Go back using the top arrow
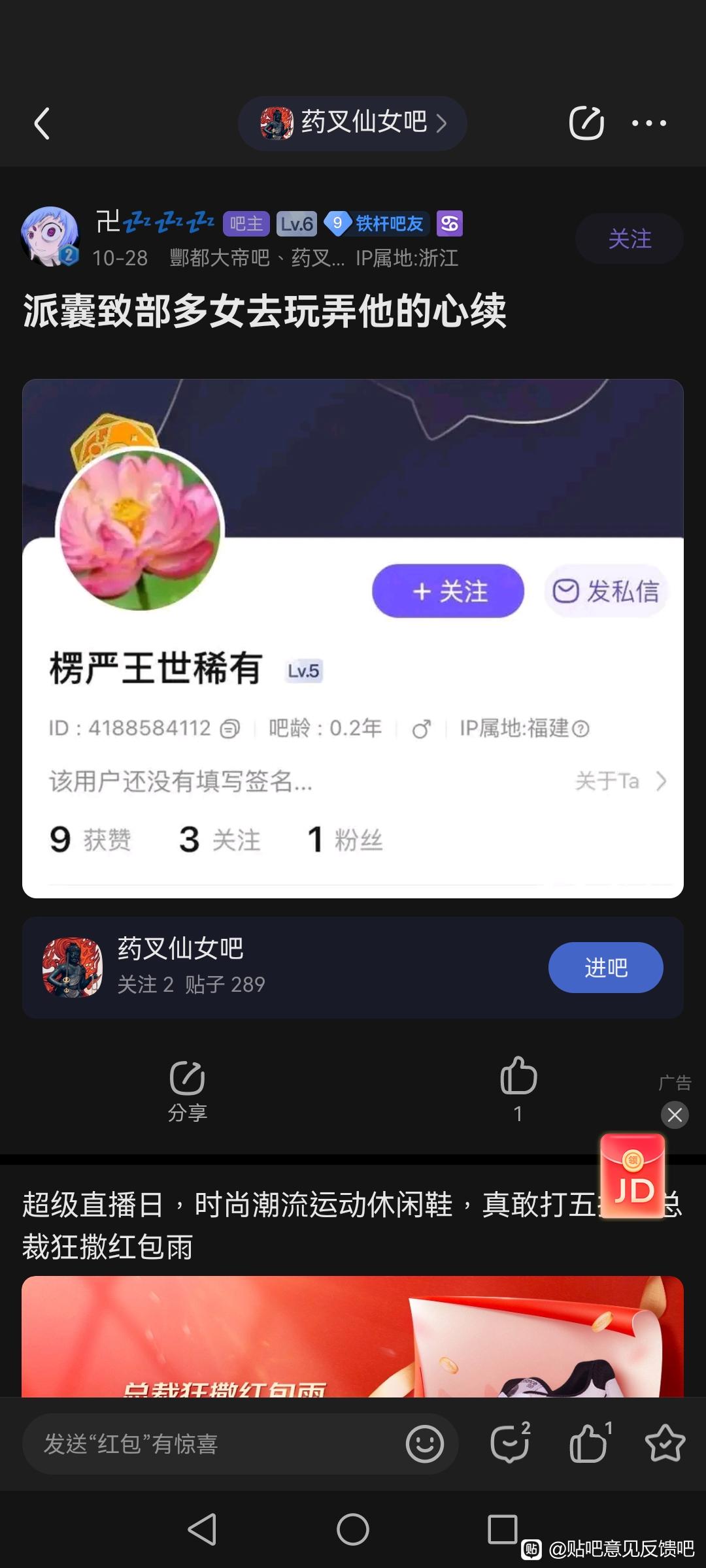This screenshot has height=1568, width=706. 42,123
